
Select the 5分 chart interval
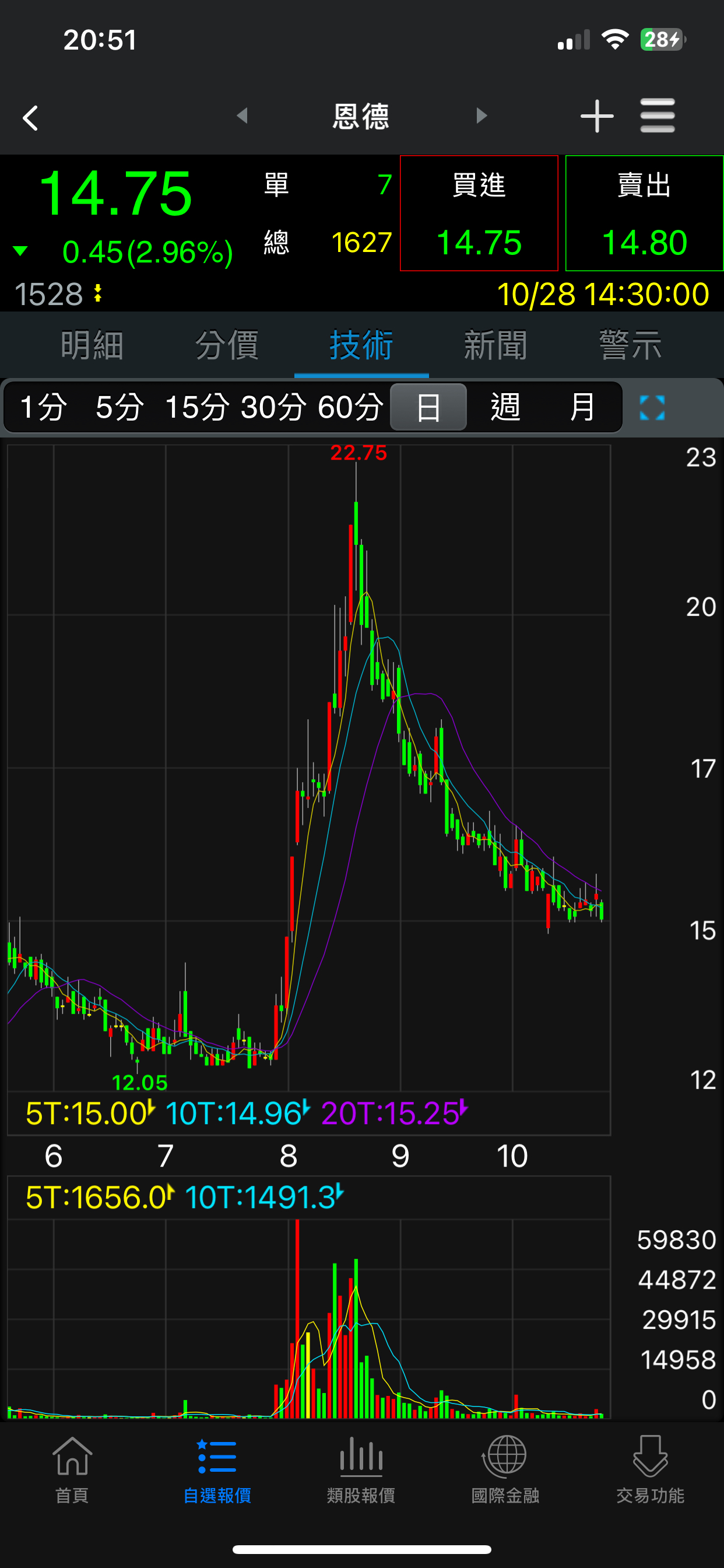pyautogui.click(x=120, y=407)
